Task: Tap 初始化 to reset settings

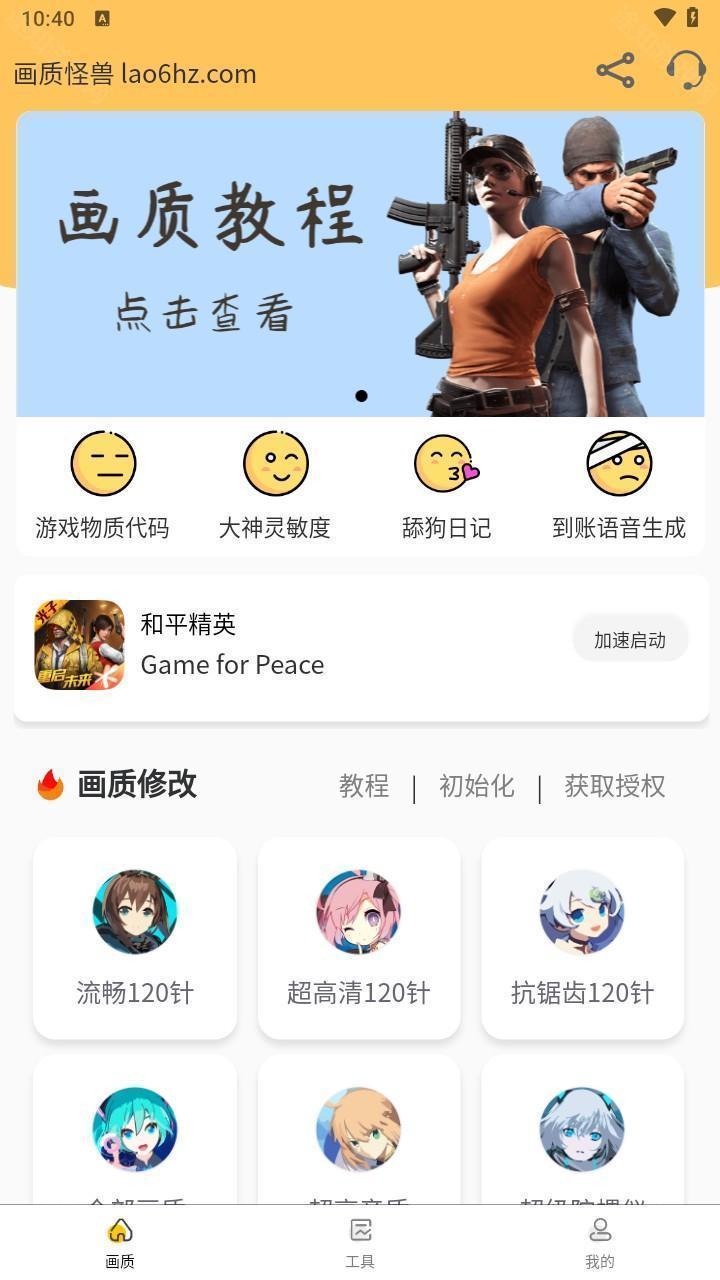Action: point(477,787)
